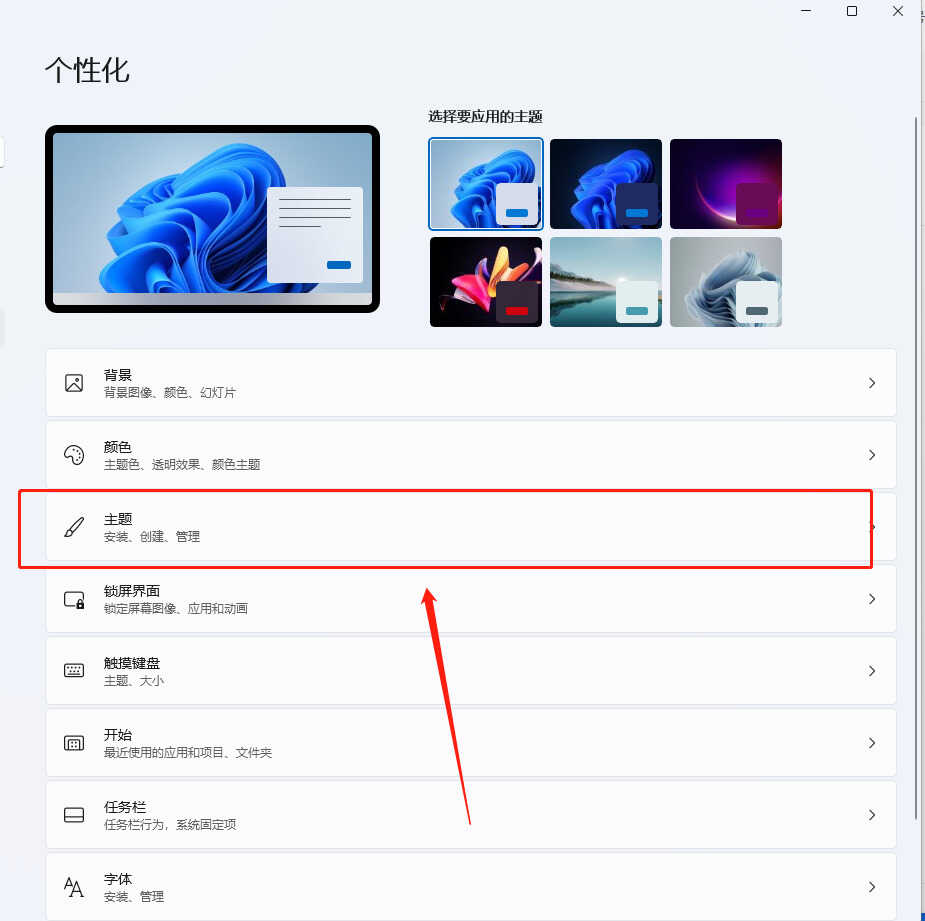Close the settings window
This screenshot has height=921, width=925.
click(x=897, y=11)
